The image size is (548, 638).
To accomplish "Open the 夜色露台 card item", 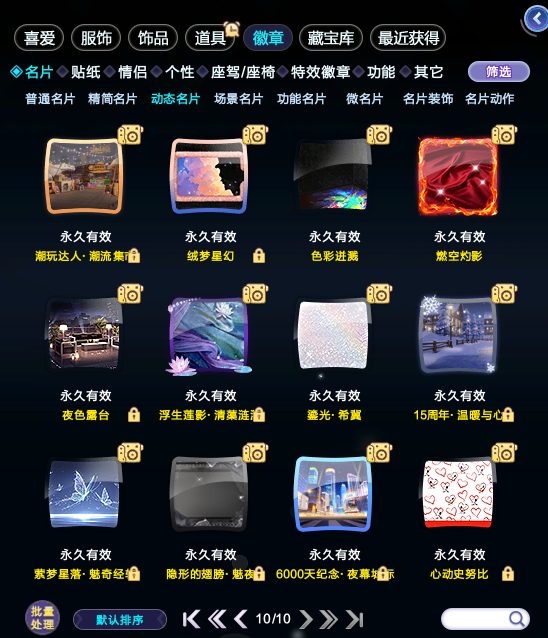I will [x=85, y=334].
